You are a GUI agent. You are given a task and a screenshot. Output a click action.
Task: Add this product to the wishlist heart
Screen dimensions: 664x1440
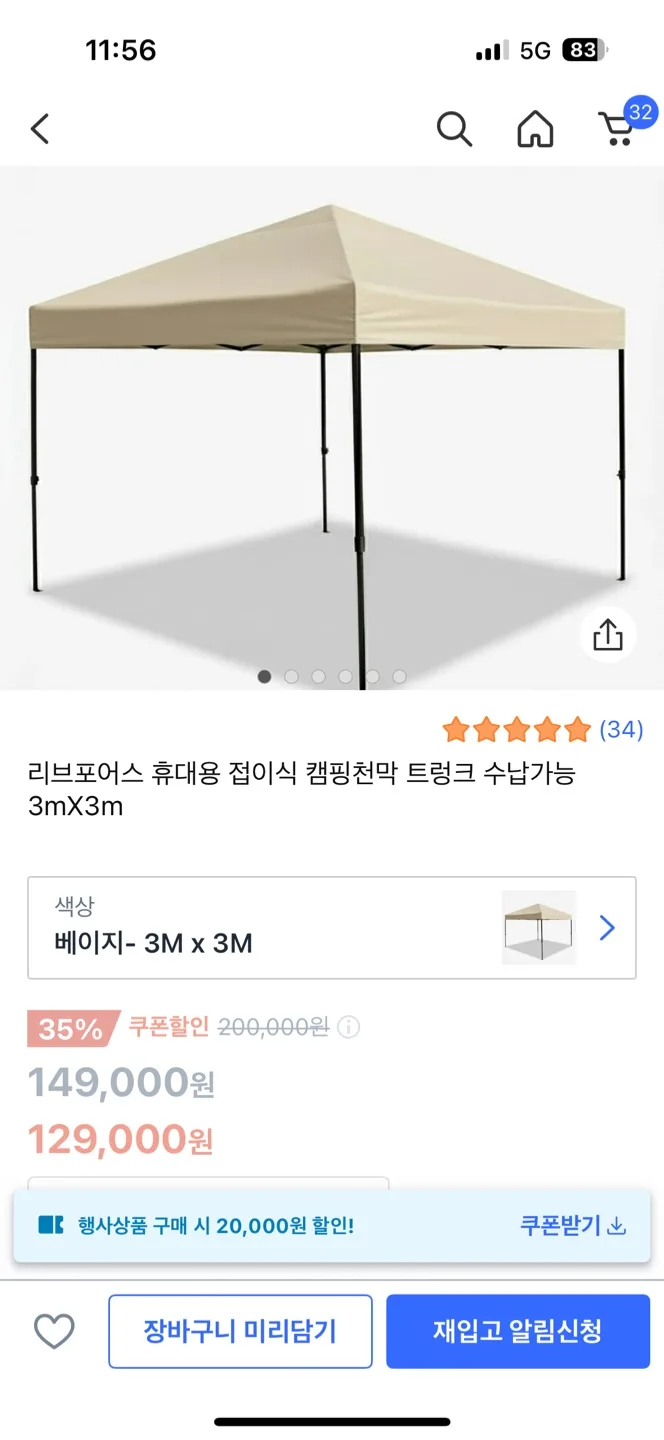click(54, 1331)
